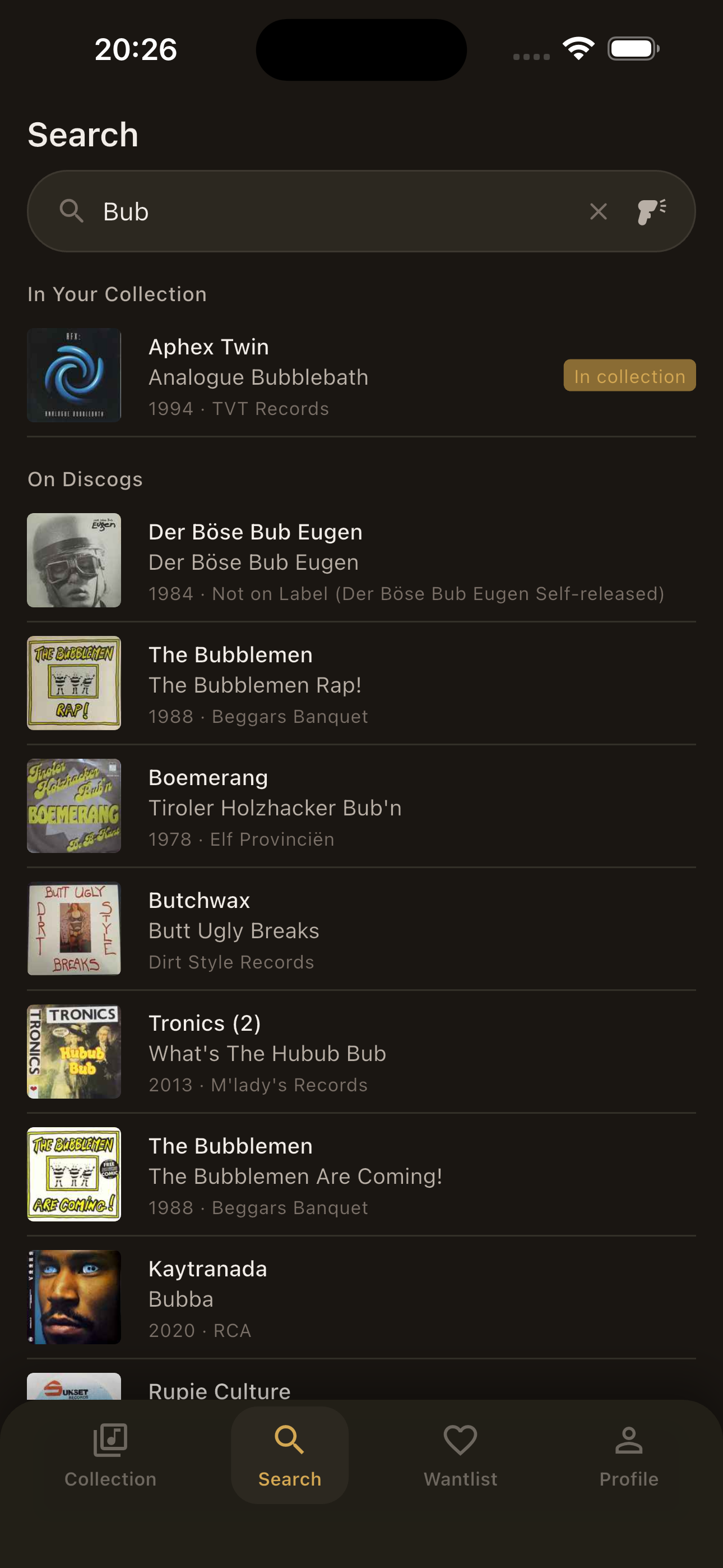723x1568 pixels.
Task: Open Der Böse Bub Eugen 1984 release
Action: [361, 561]
